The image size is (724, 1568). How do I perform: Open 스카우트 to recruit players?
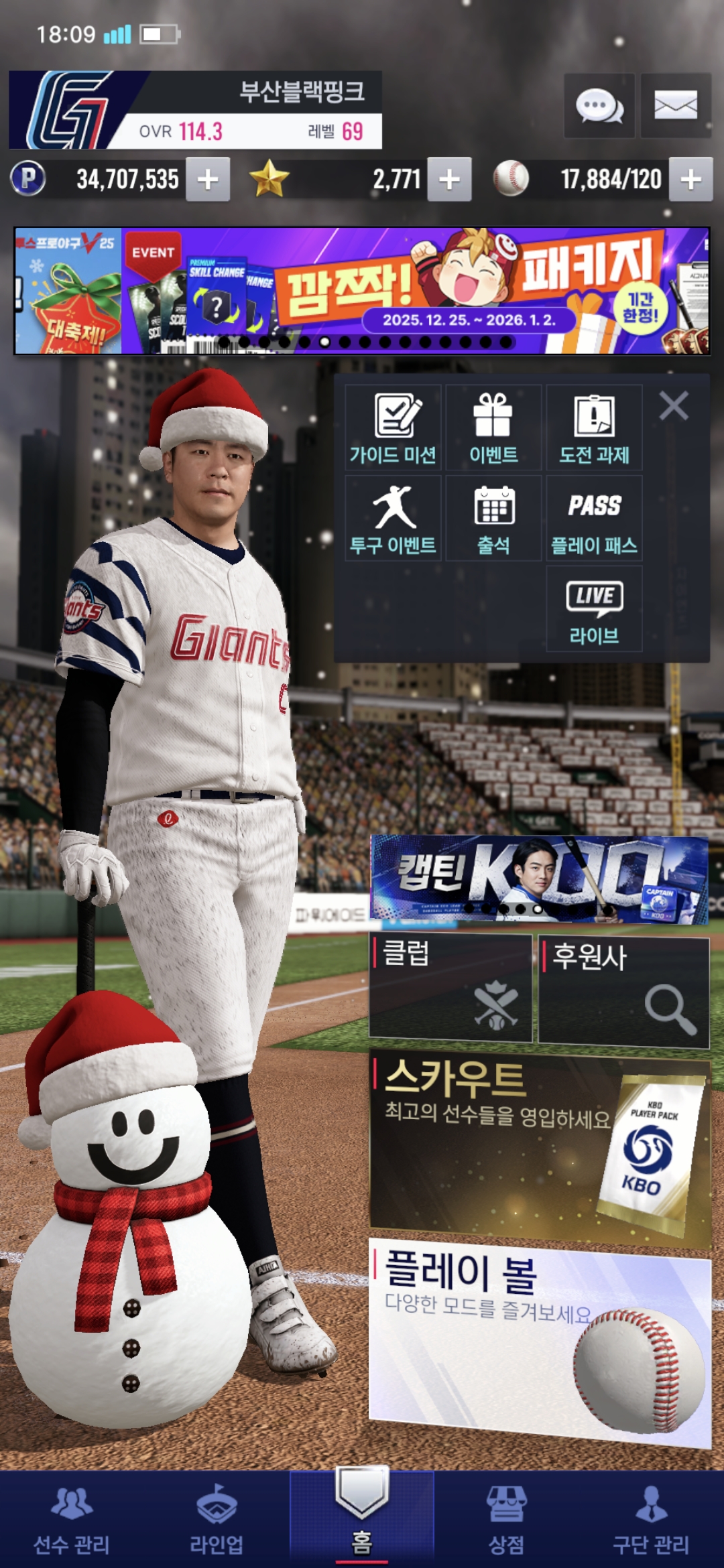(539, 1146)
